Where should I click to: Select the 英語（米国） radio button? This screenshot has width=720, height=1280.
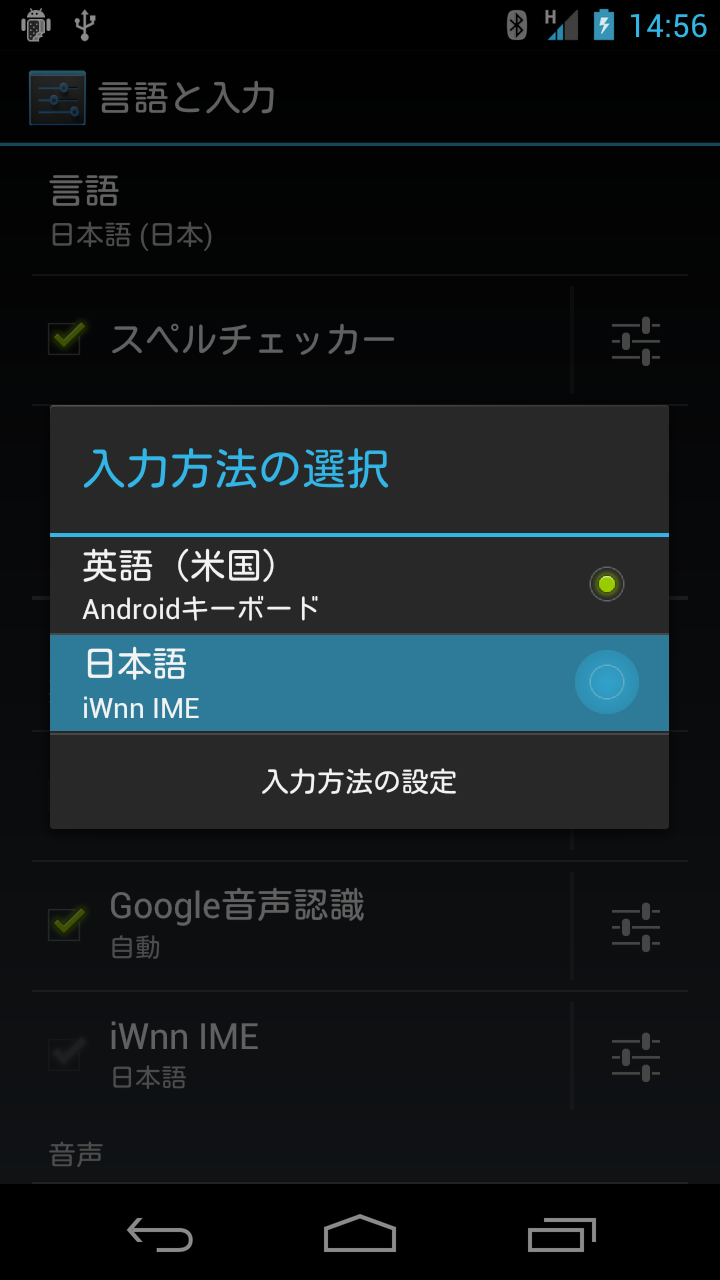point(606,584)
